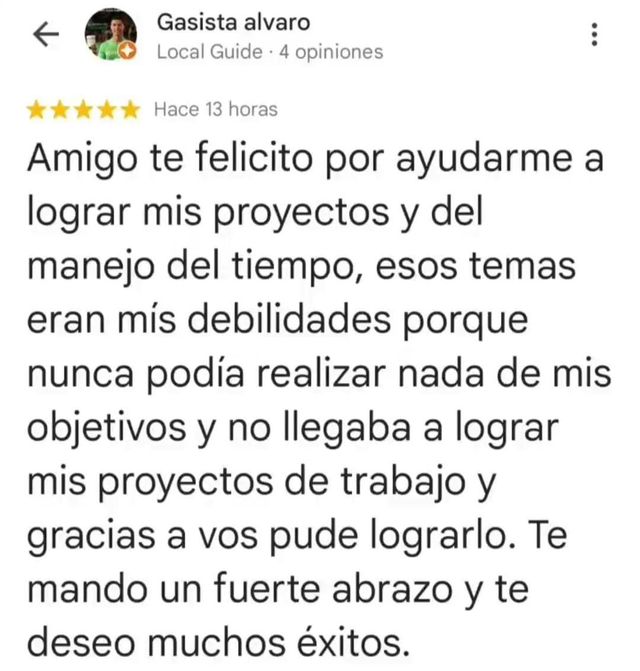The height and width of the screenshot is (671, 640).
Task: View Gasista alvaro's reviewer profile
Action: (233, 22)
